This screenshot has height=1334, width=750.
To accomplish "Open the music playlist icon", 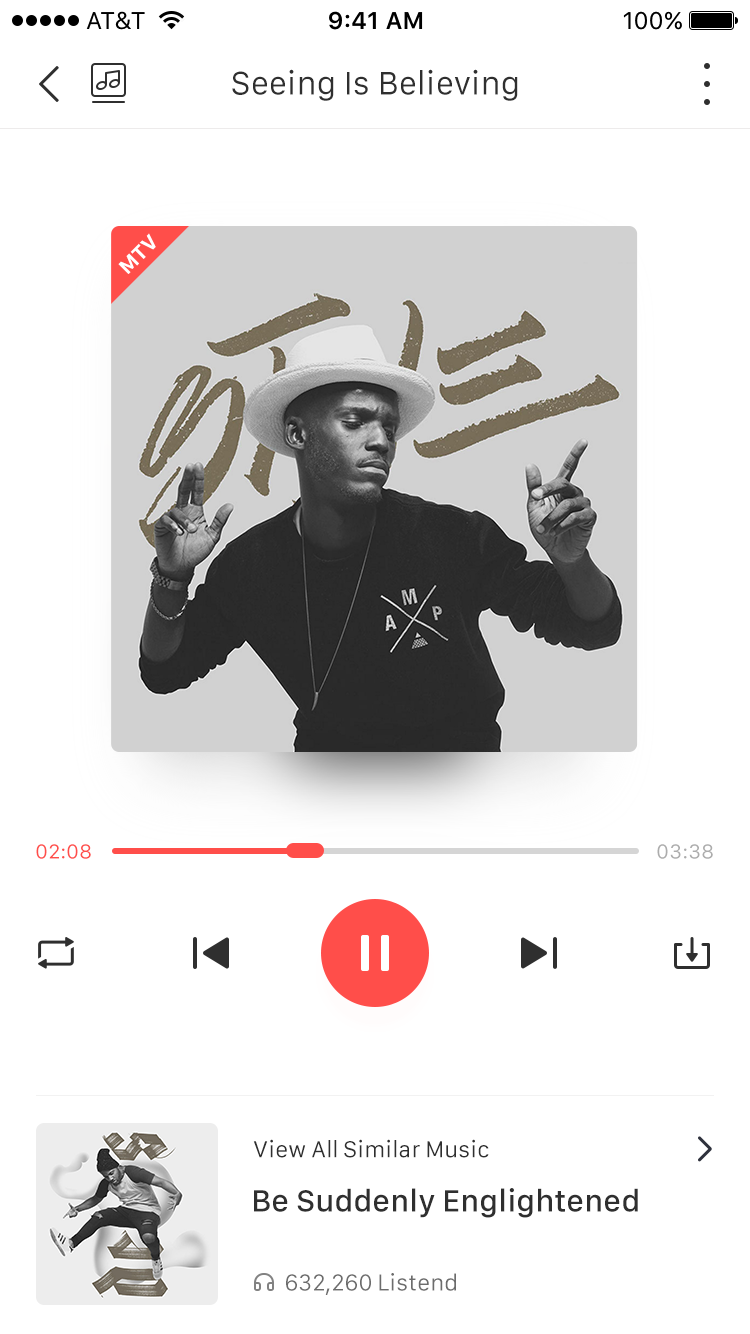I will tap(108, 83).
